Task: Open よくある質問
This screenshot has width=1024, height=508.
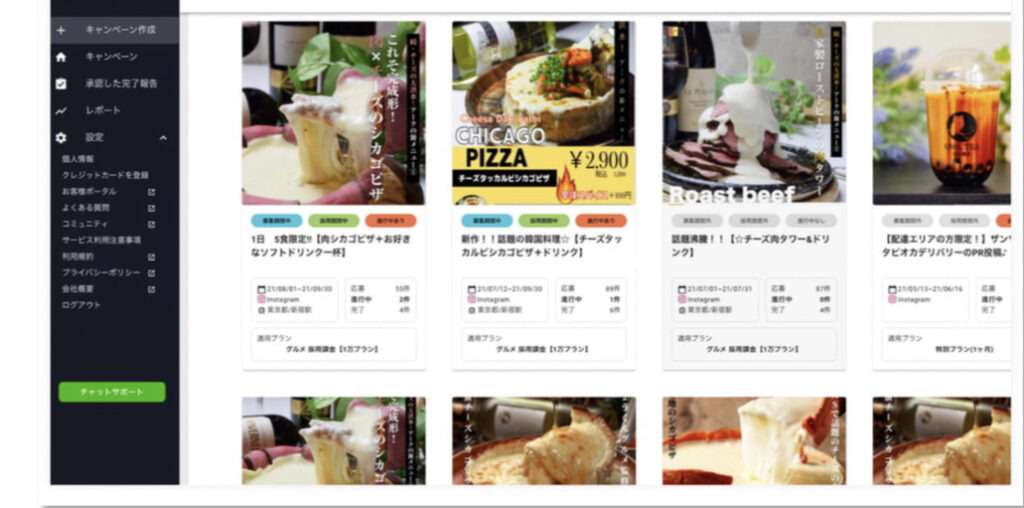Action: click(86, 208)
